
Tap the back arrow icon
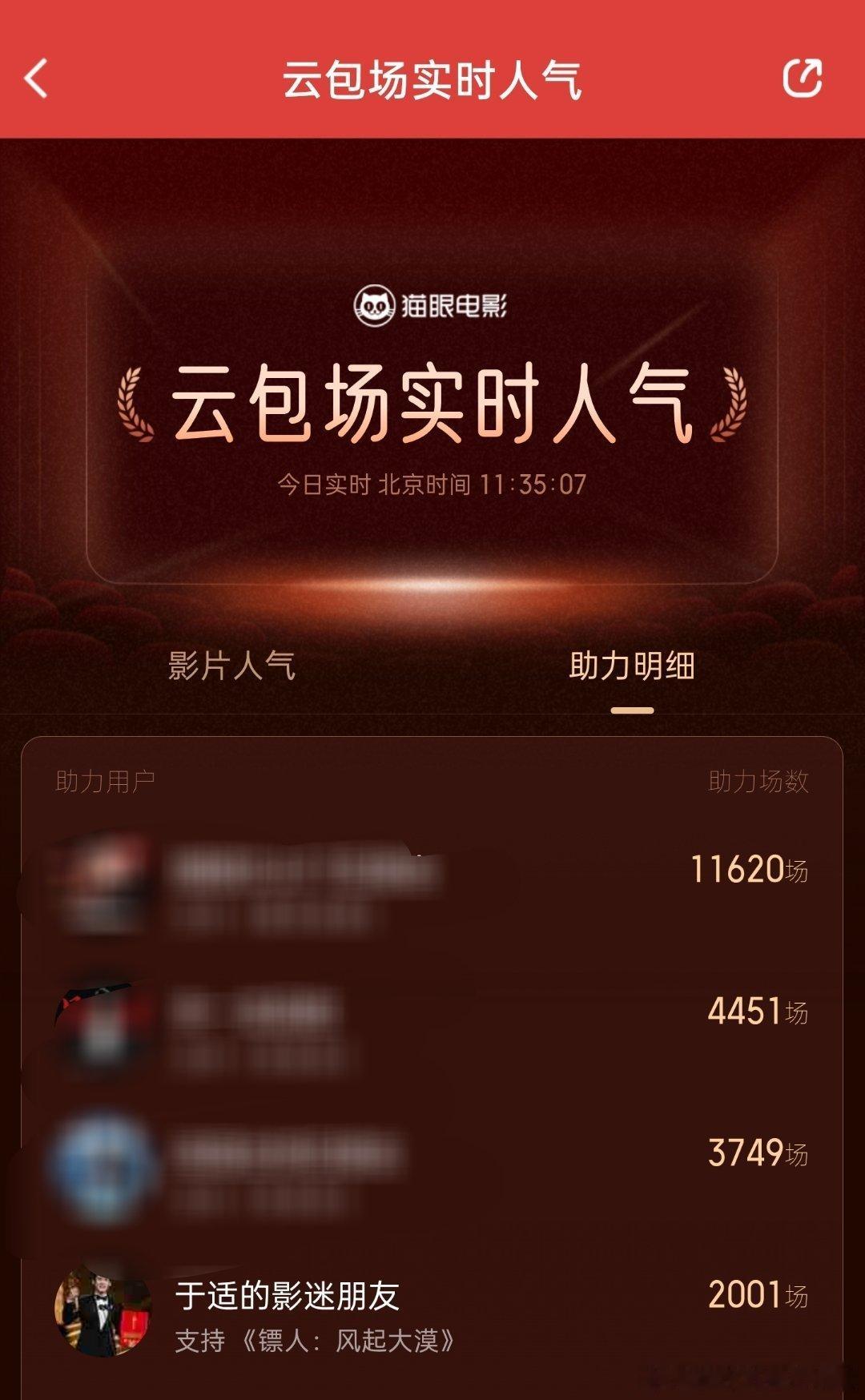click(34, 78)
